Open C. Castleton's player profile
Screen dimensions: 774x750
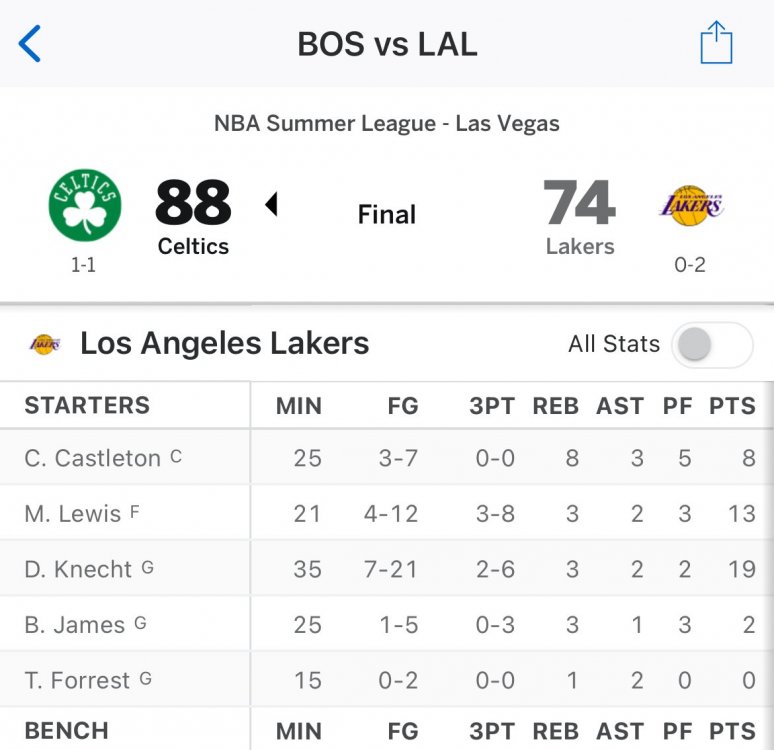[x=93, y=458]
